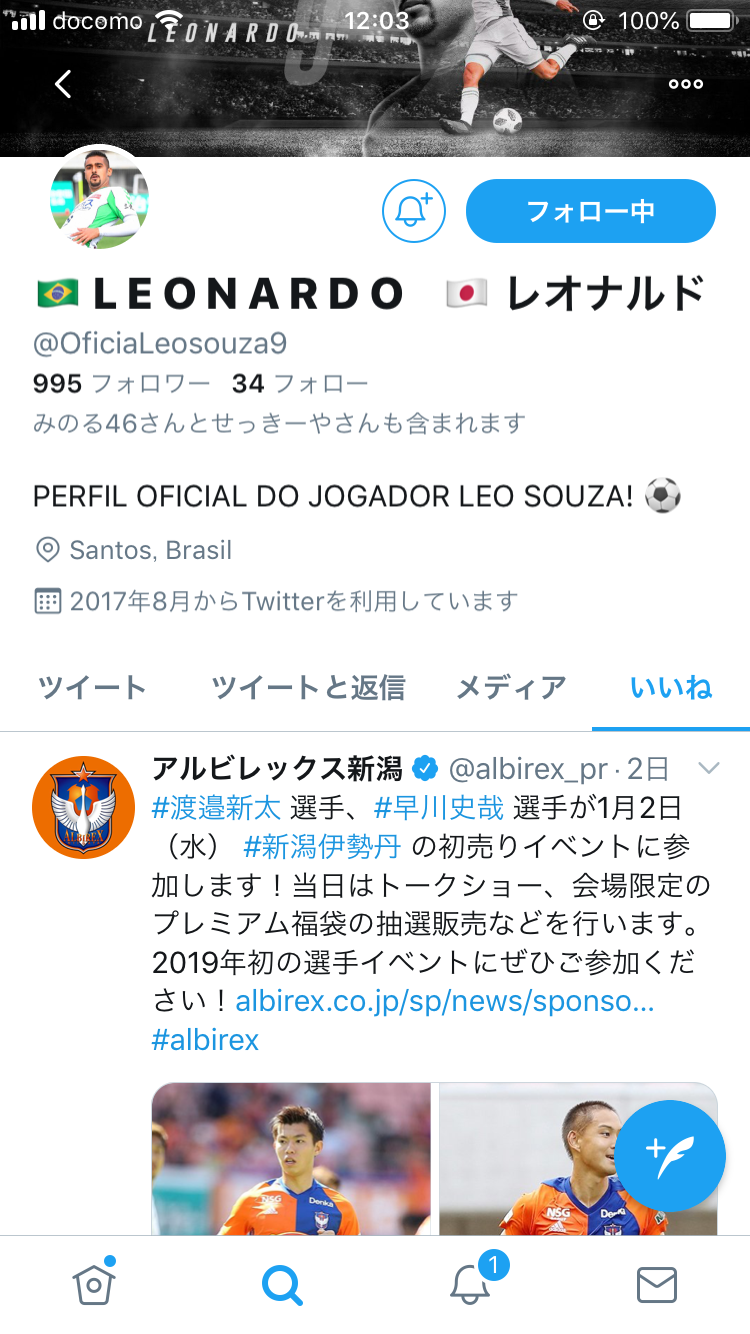View the 34 フォロー following list
This screenshot has width=750, height=1334.
(x=300, y=383)
